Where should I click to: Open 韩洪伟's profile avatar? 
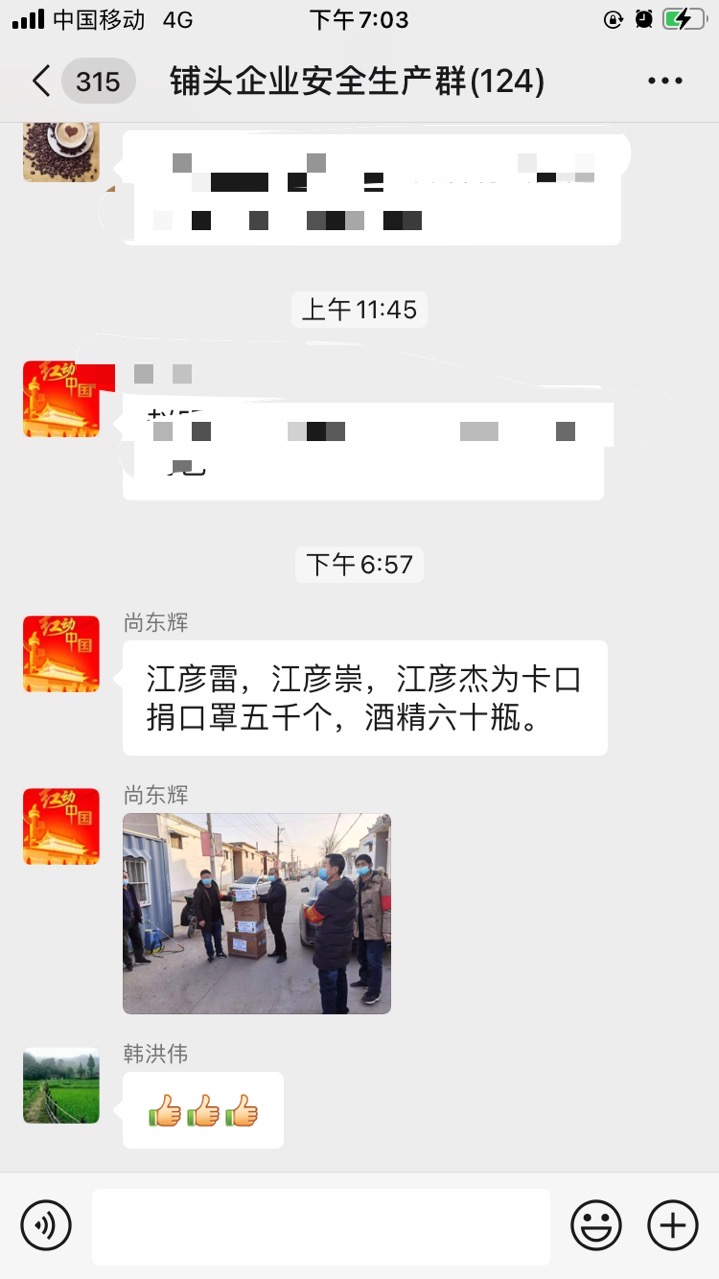coord(61,1085)
